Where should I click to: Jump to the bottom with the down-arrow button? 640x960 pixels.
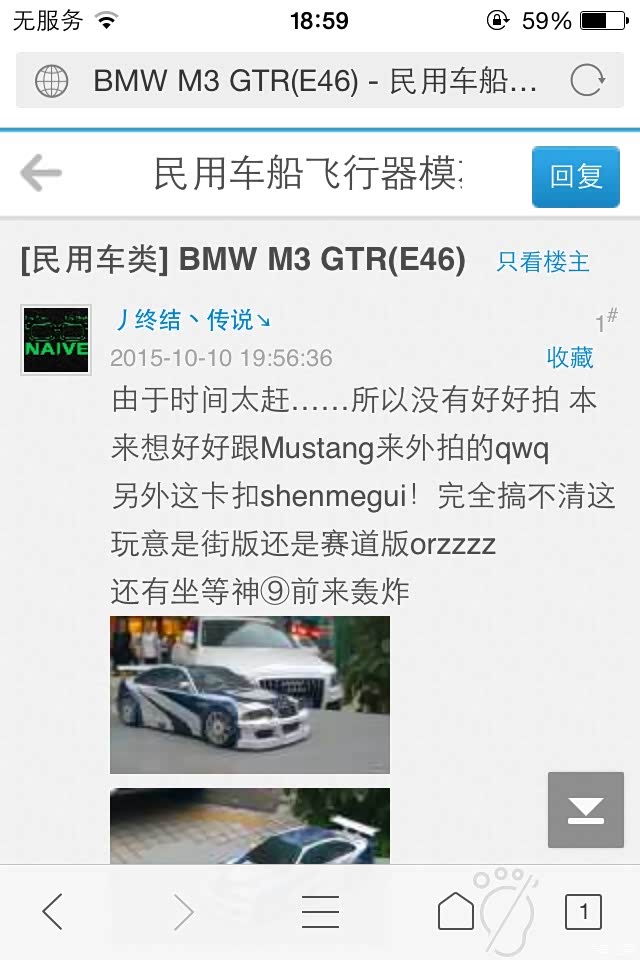pos(585,810)
